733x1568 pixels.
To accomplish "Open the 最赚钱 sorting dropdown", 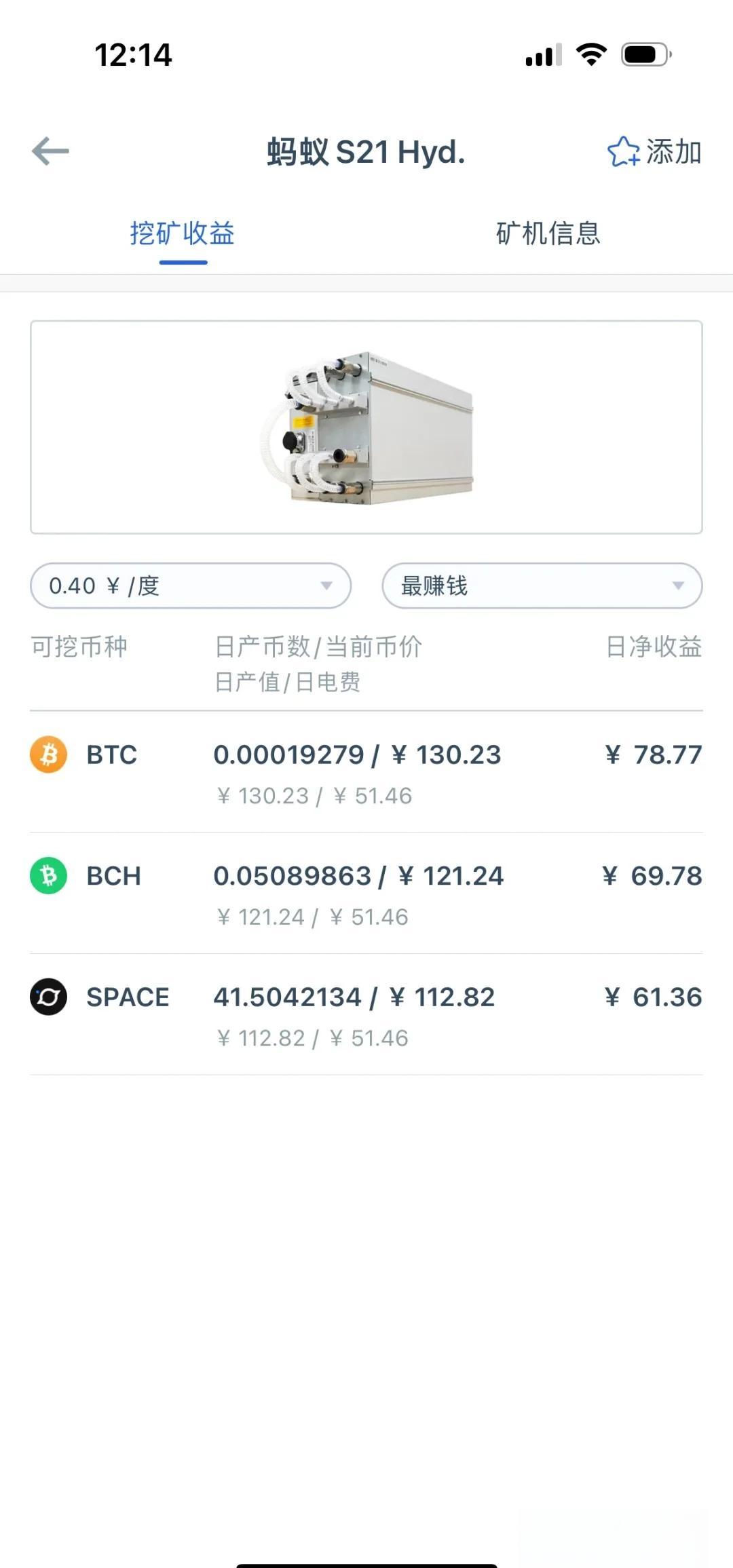I will [541, 586].
